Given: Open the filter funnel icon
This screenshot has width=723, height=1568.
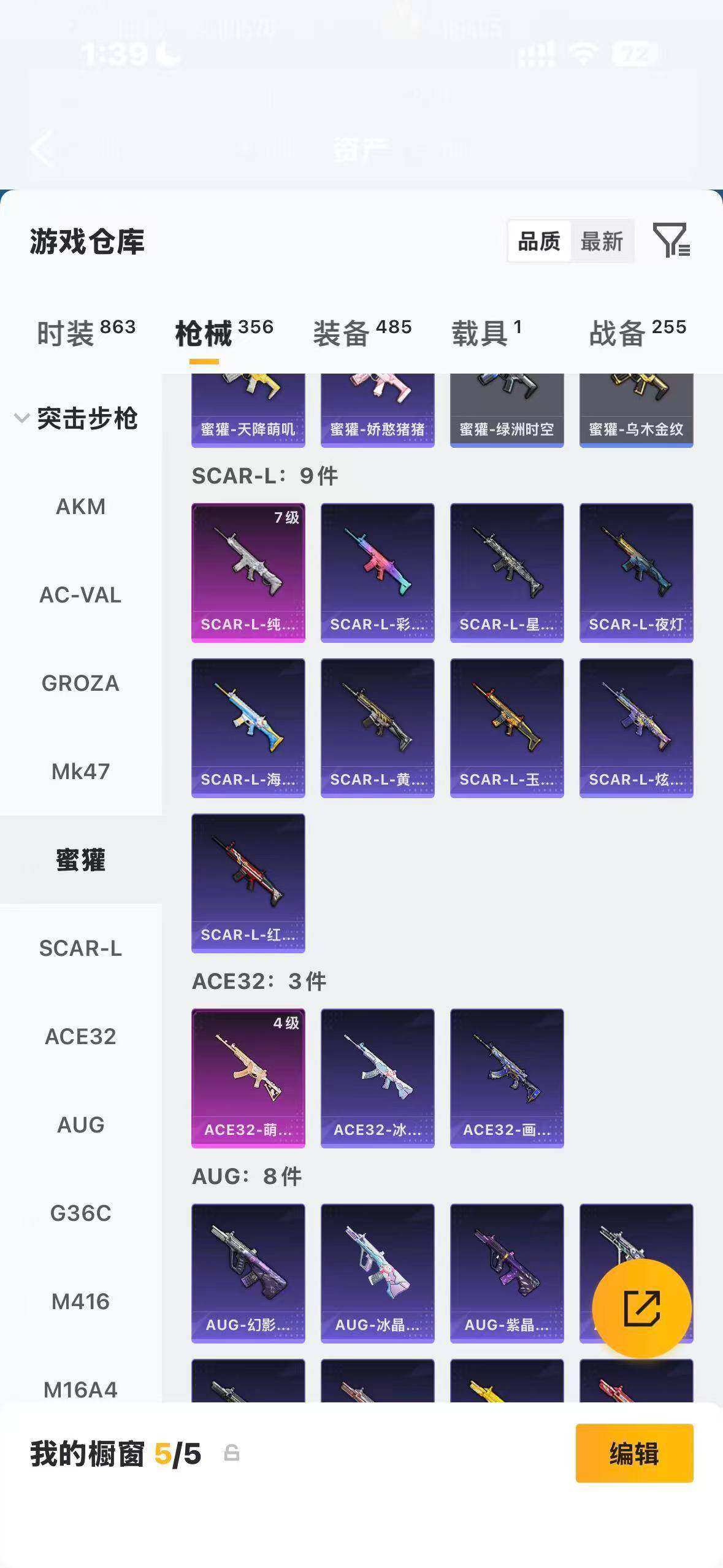Looking at the screenshot, I should click(x=671, y=240).
